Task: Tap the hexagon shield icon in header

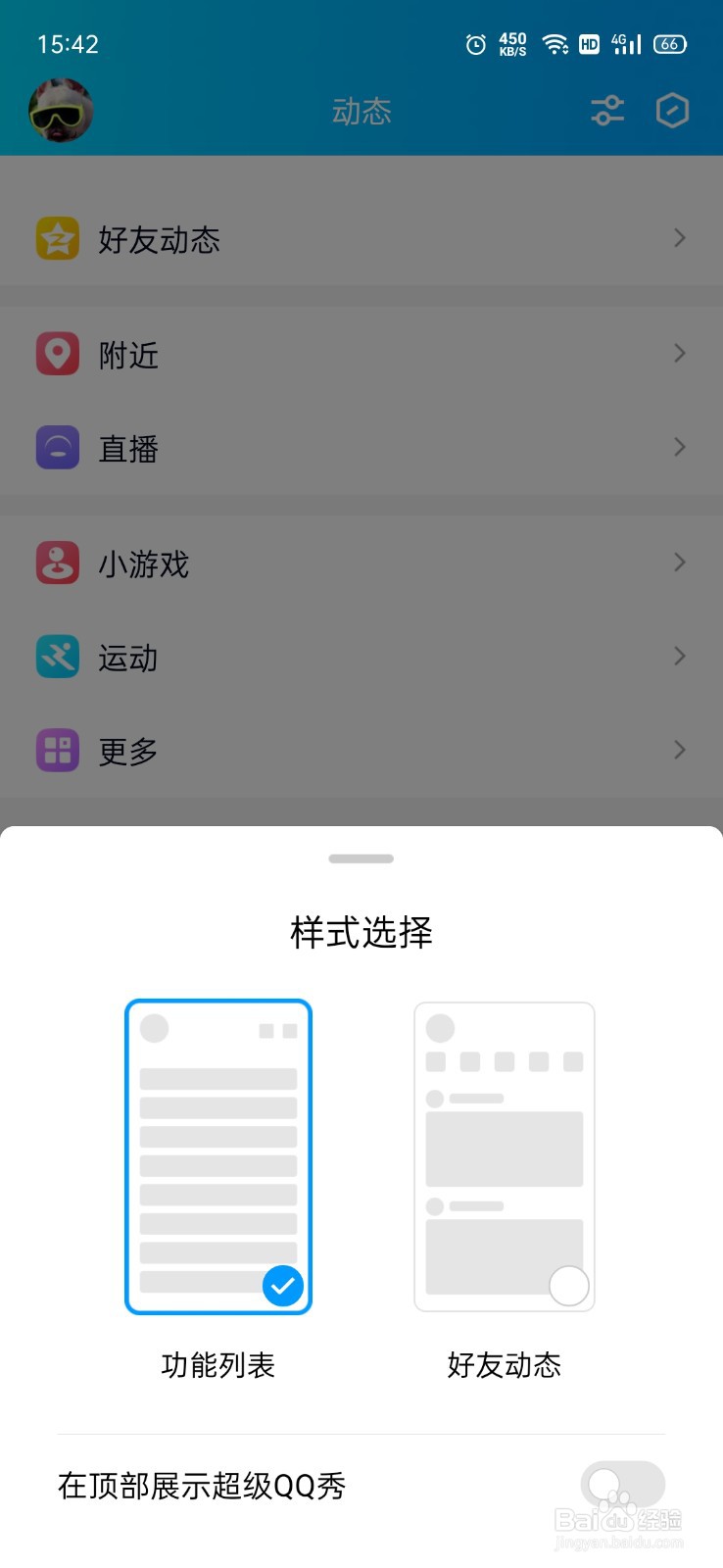Action: tap(672, 111)
